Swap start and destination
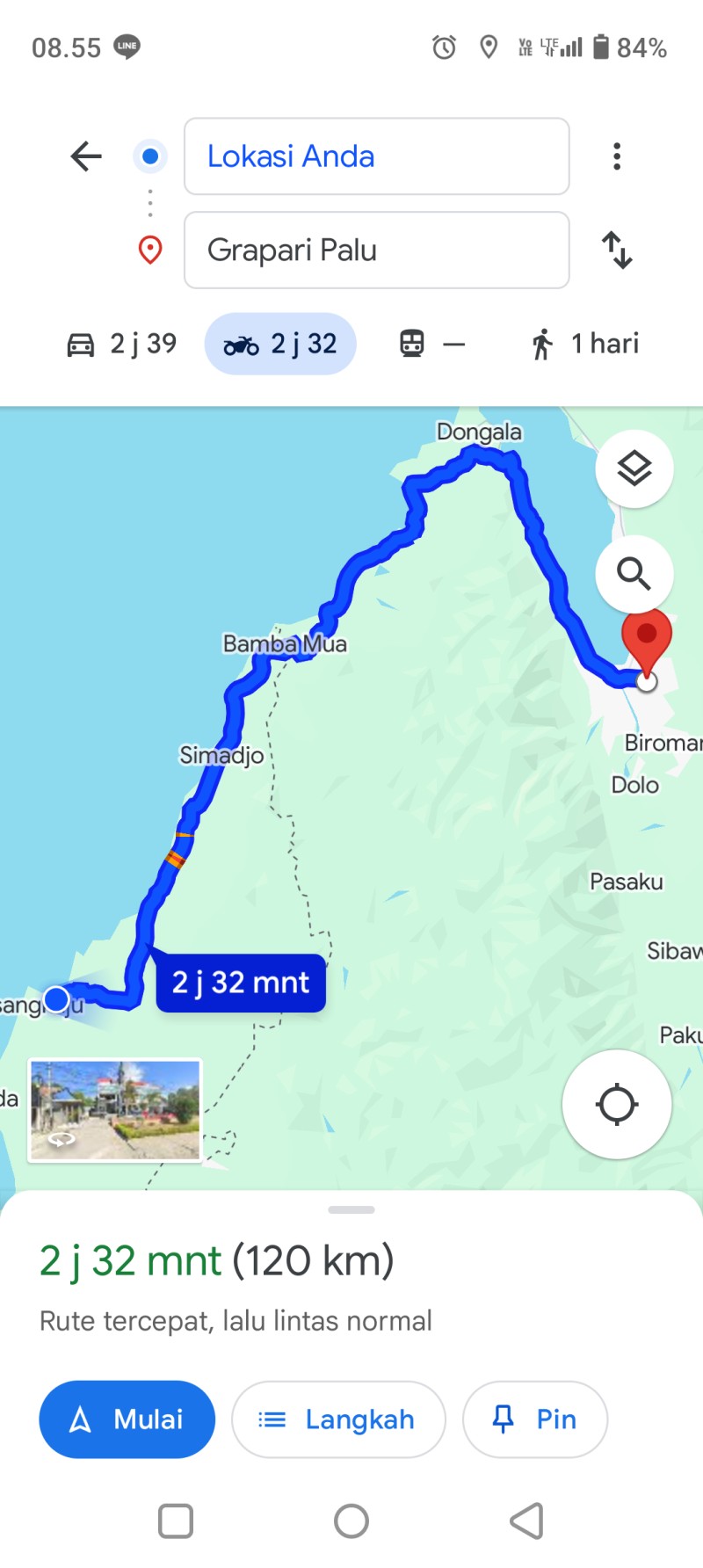This screenshot has width=703, height=1568. (617, 250)
